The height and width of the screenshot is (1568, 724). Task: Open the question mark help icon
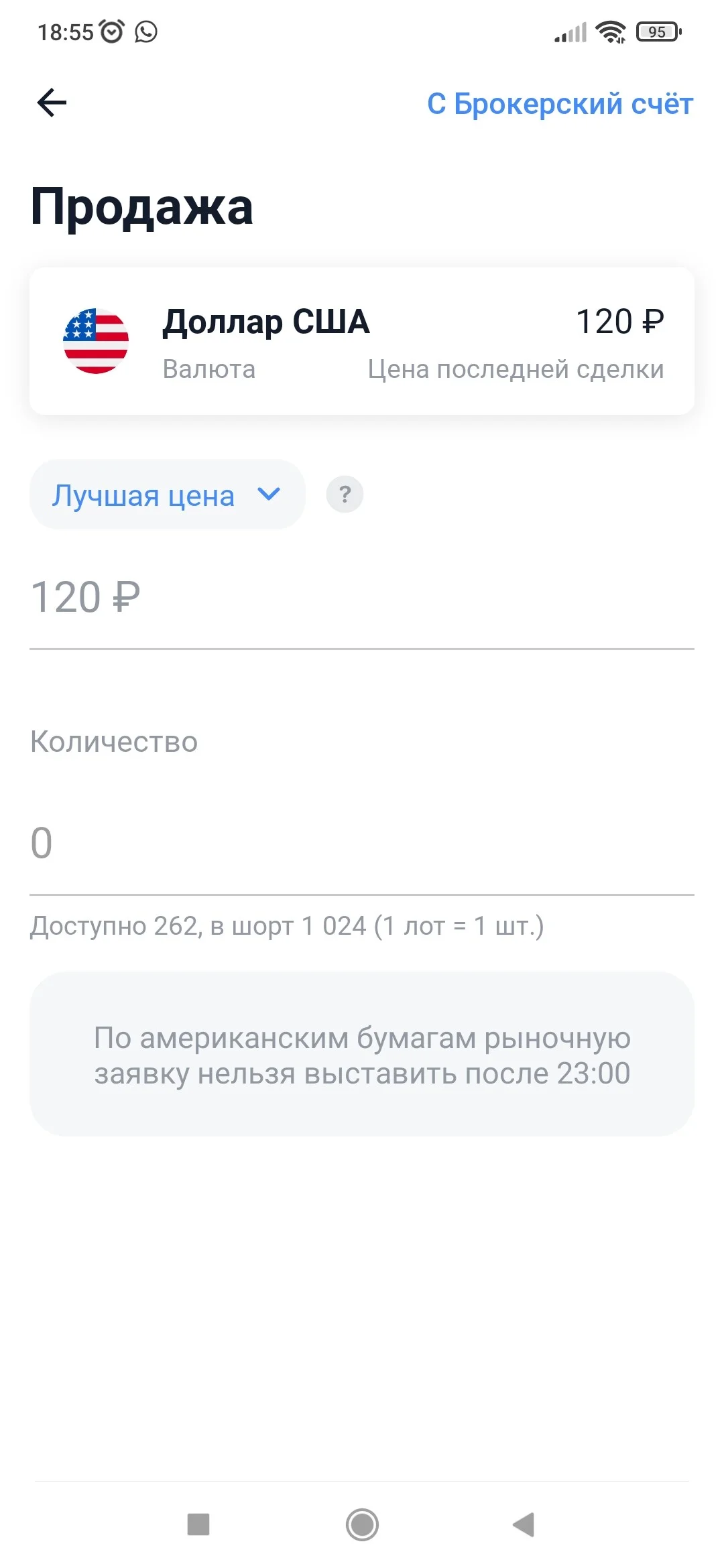[345, 495]
